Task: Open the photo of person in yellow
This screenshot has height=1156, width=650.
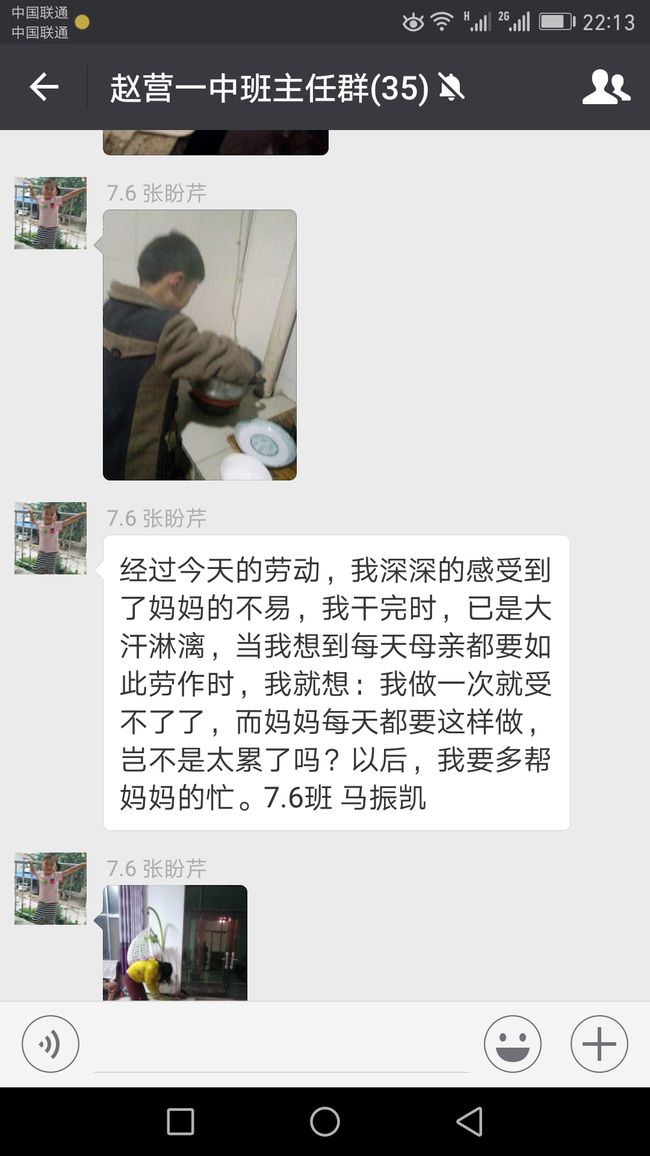Action: [175, 942]
